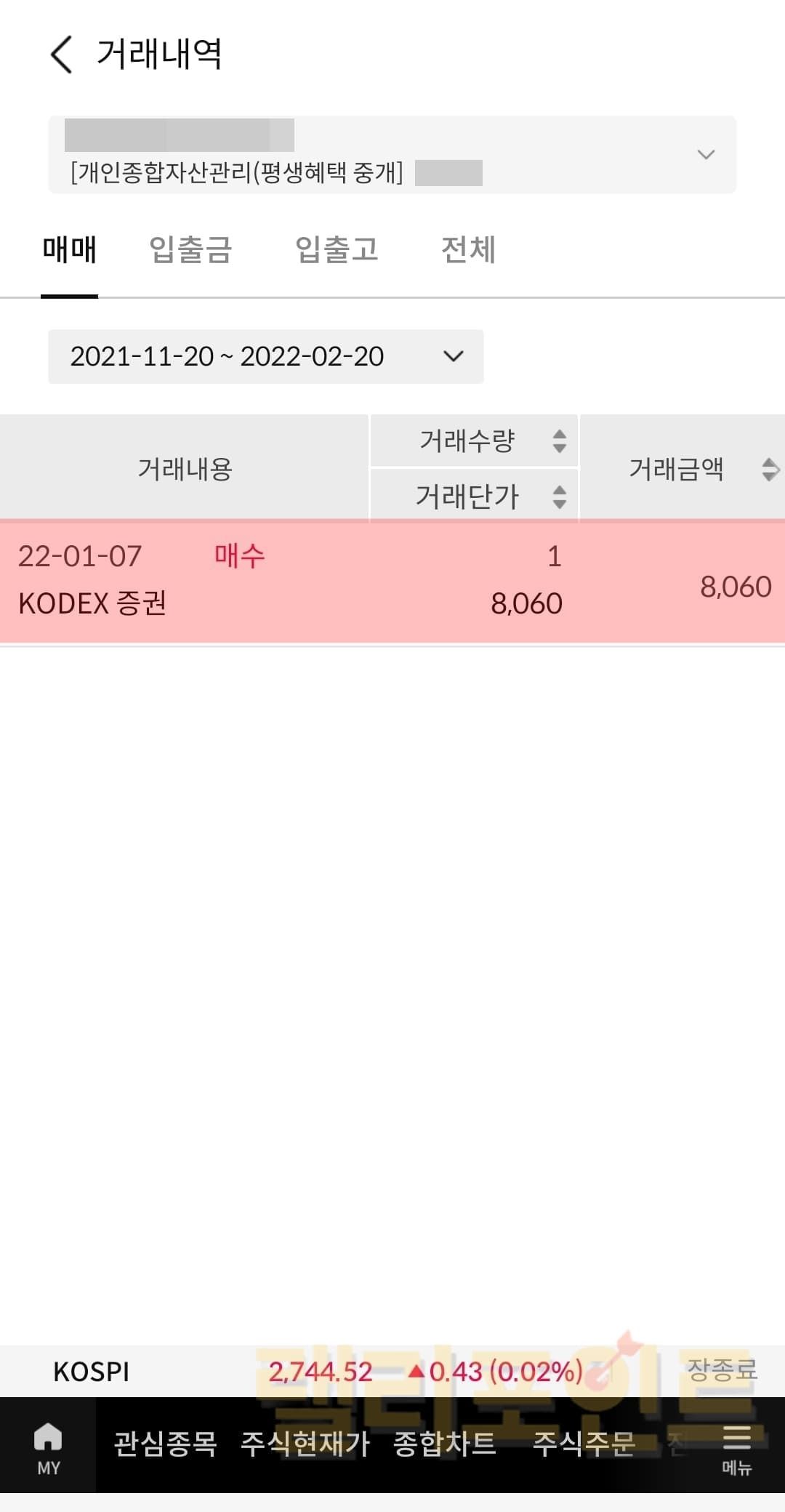
Task: Open 종합차트 page
Action: [444, 1444]
